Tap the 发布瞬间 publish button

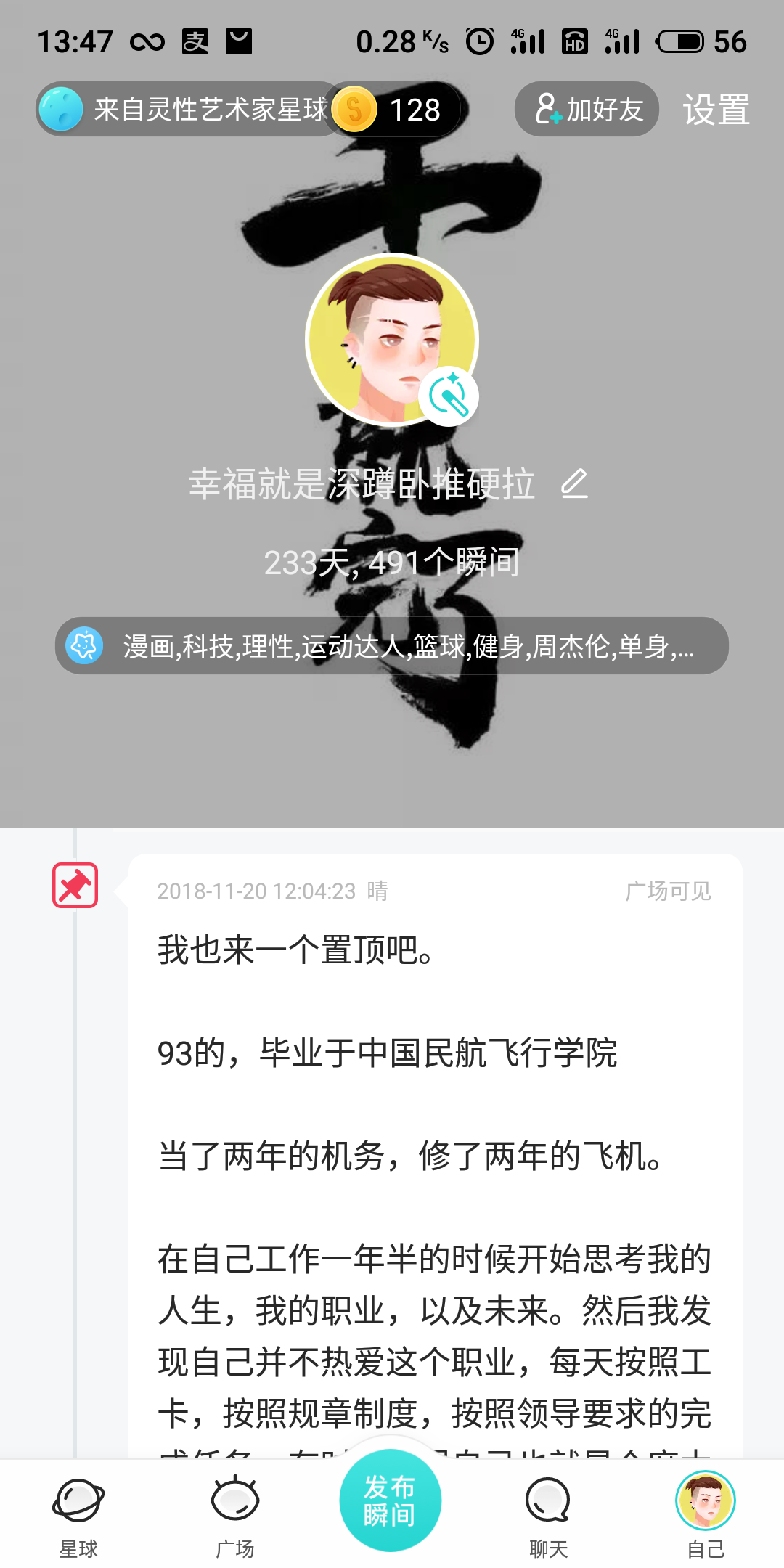pyautogui.click(x=391, y=1500)
